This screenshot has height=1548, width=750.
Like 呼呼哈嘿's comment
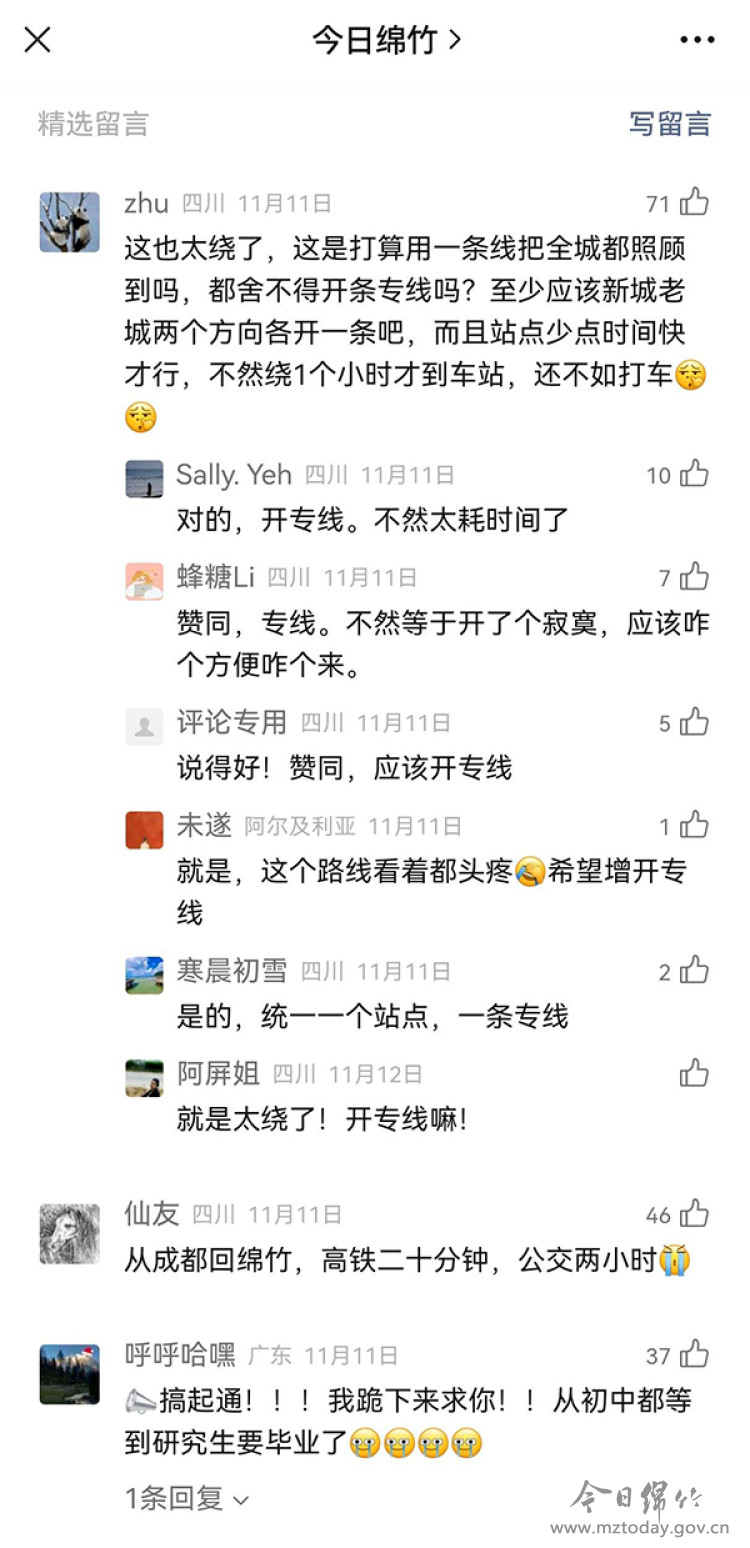pyautogui.click(x=694, y=1355)
